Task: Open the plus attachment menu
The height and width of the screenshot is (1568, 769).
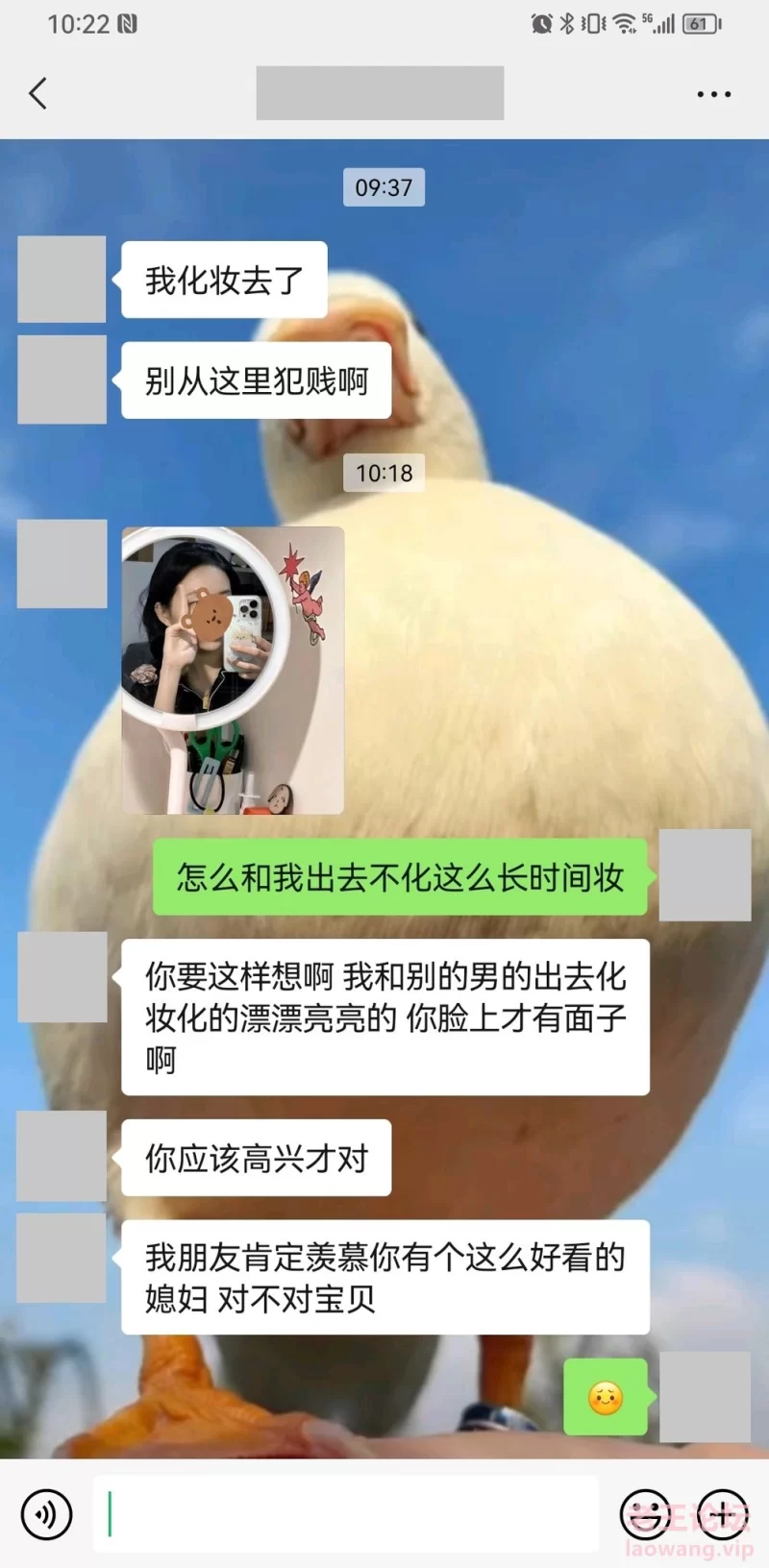Action: (722, 1514)
